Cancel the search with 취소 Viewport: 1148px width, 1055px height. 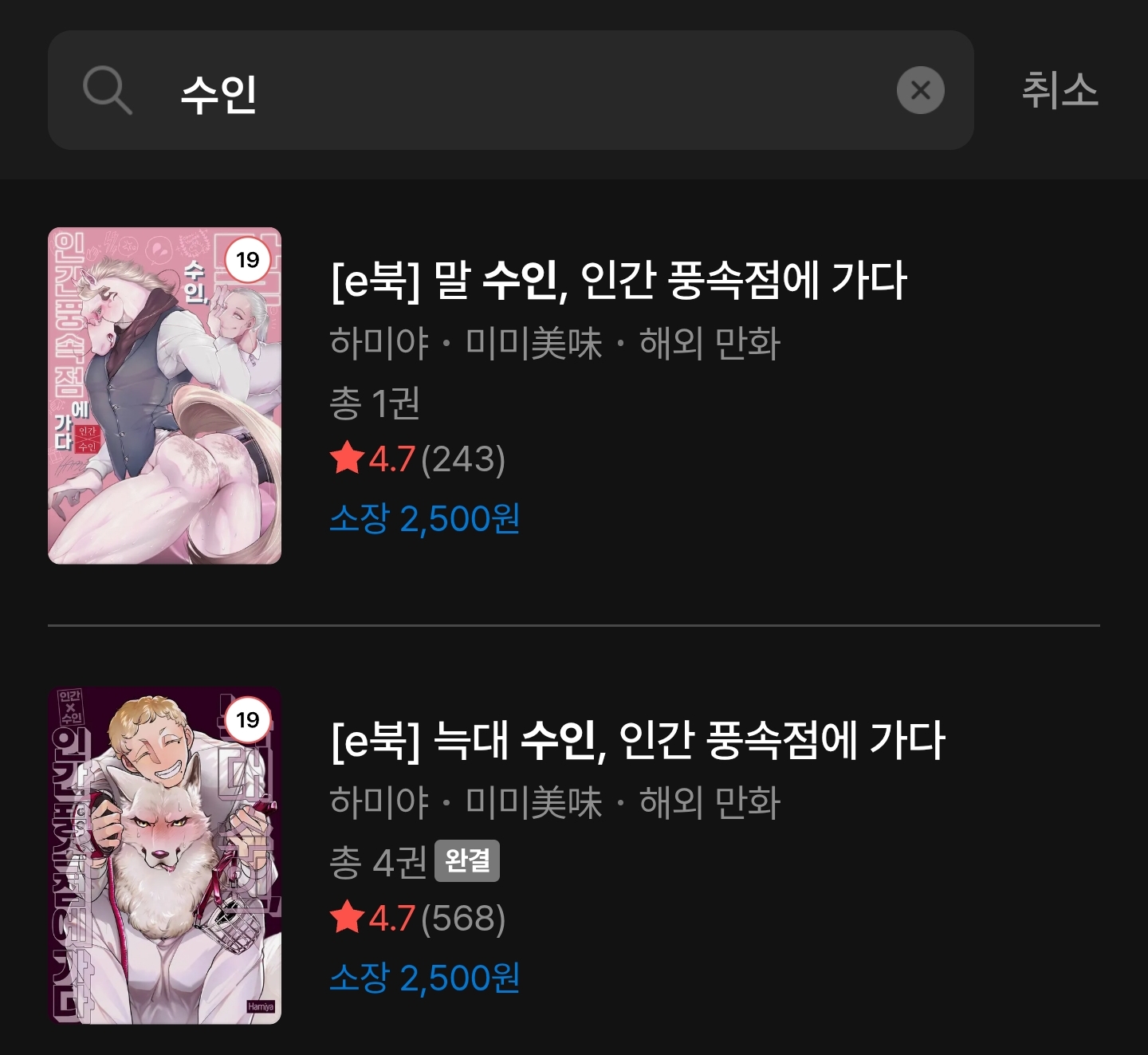coord(1060,90)
